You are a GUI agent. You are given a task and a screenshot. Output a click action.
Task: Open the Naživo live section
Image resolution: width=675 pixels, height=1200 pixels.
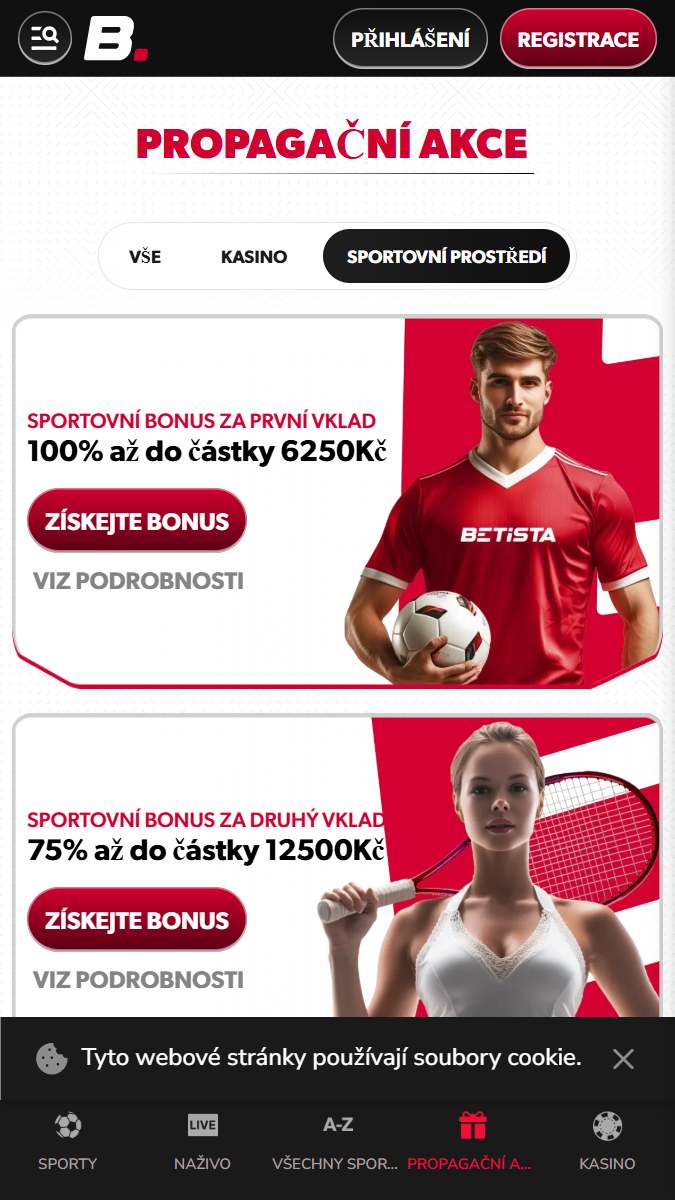pos(203,1142)
